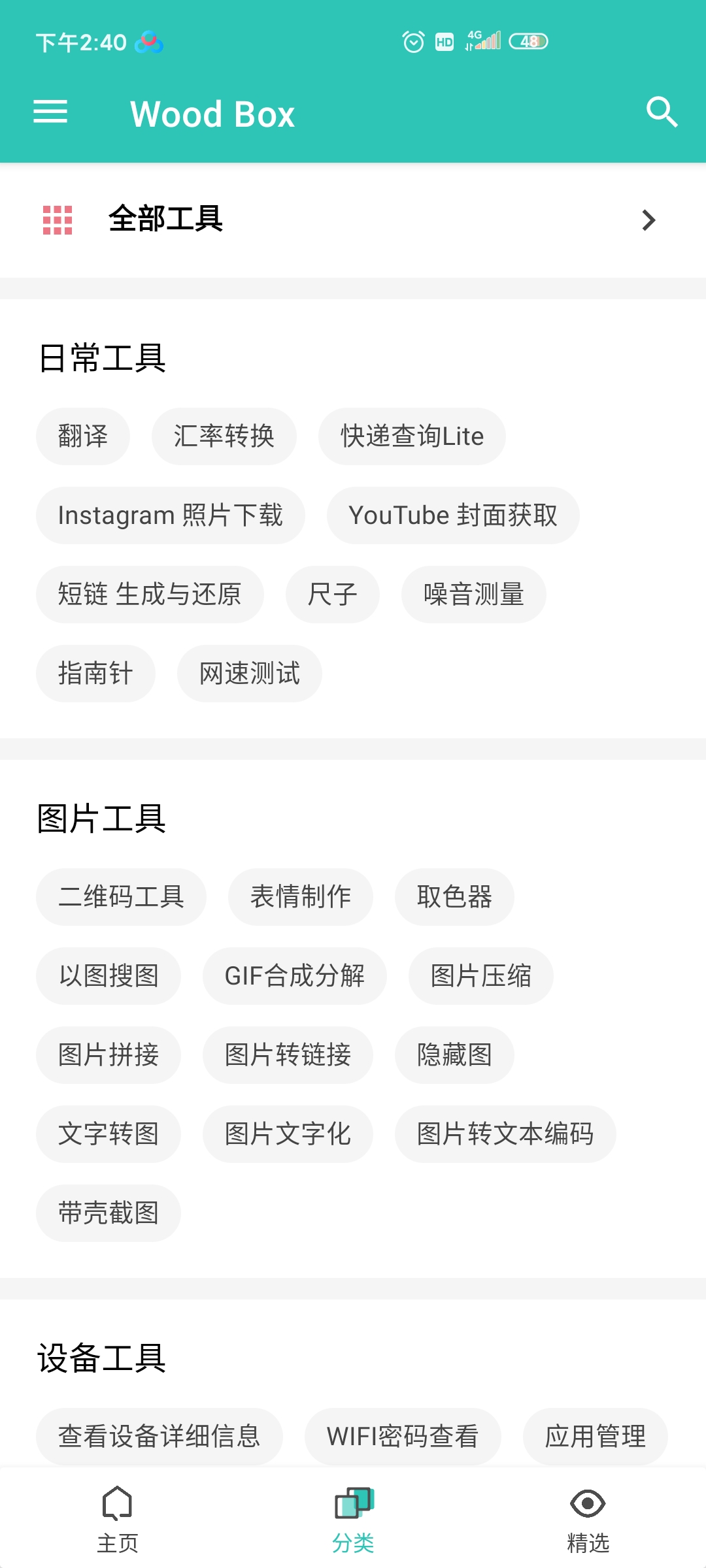Select the 噪音测量 chip
The height and width of the screenshot is (1568, 706).
pos(473,595)
